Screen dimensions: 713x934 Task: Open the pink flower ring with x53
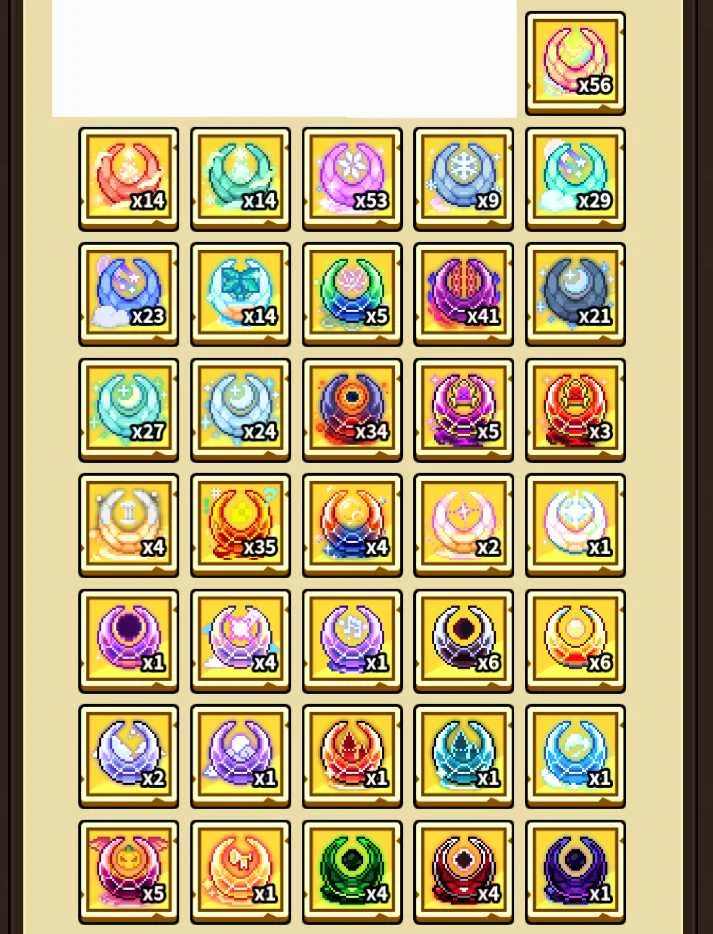click(x=351, y=178)
